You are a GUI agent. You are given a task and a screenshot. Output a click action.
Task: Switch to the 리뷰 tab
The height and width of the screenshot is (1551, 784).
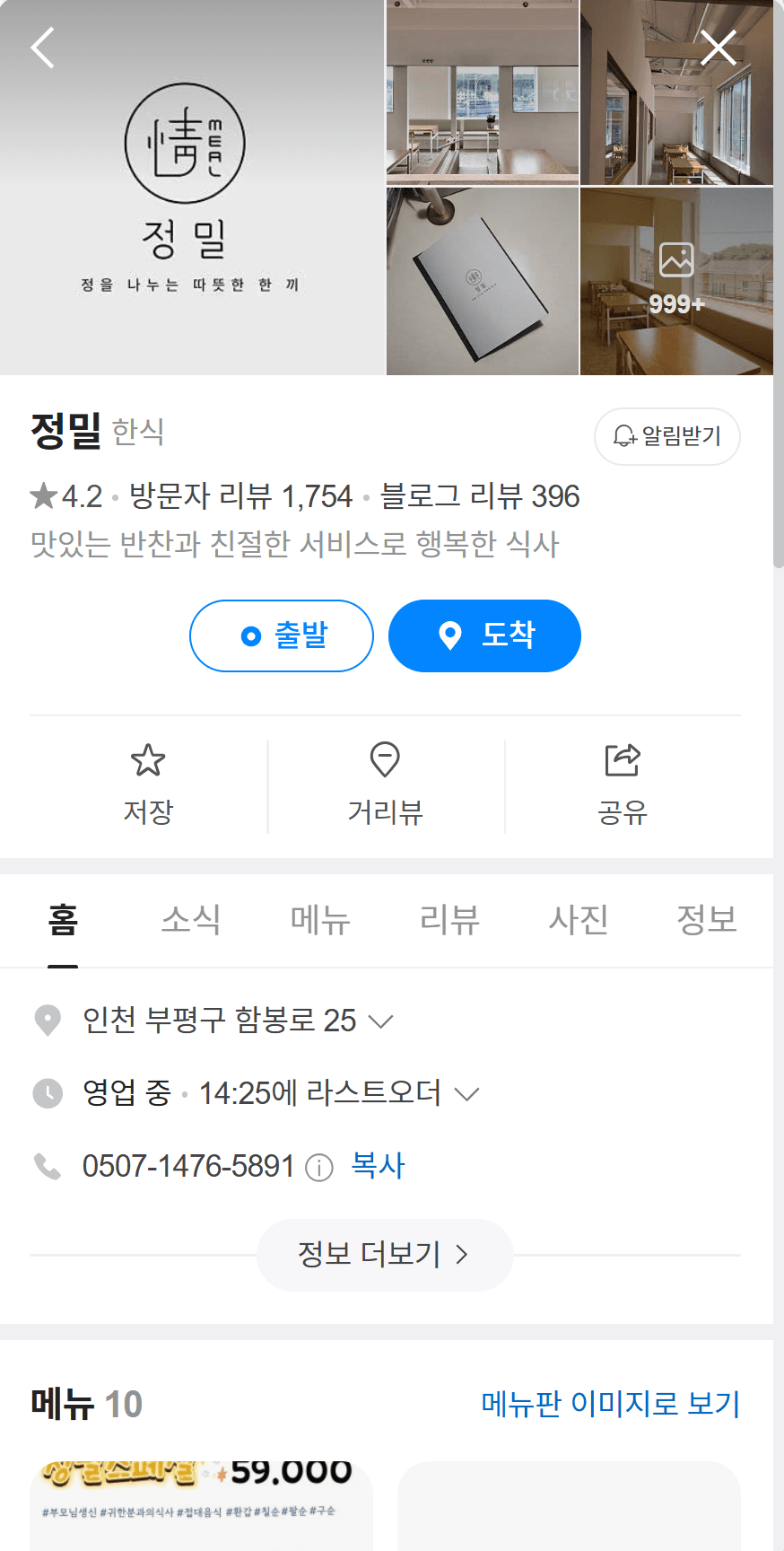pyautogui.click(x=449, y=920)
